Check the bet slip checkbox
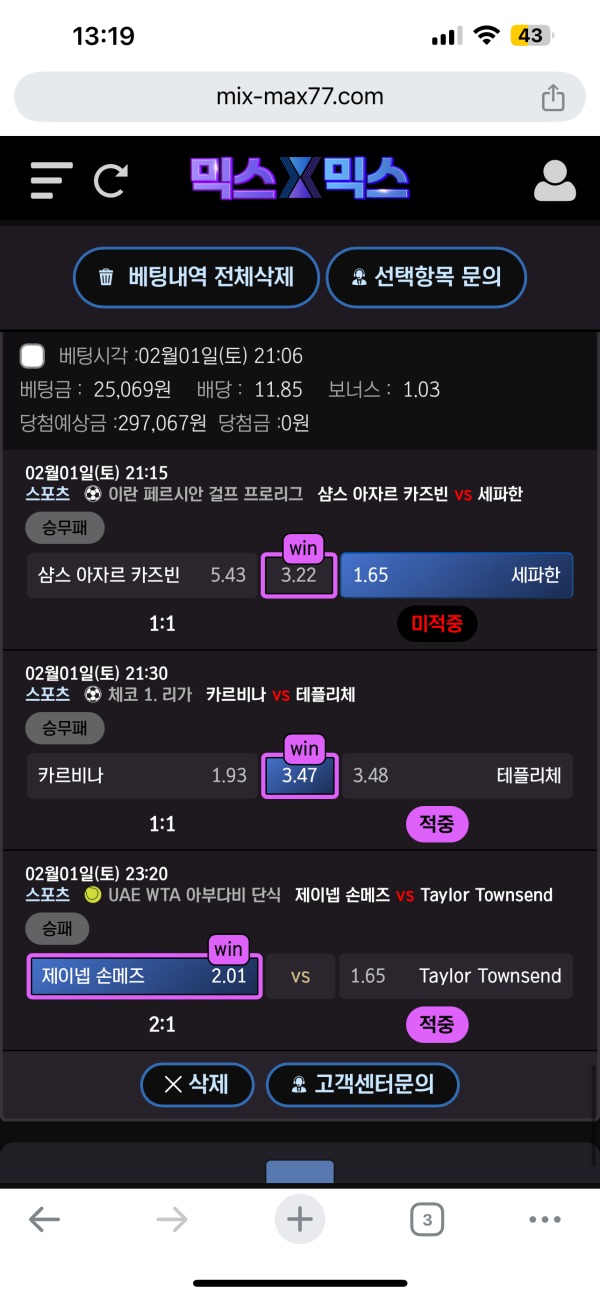This screenshot has width=600, height=1298. click(33, 357)
